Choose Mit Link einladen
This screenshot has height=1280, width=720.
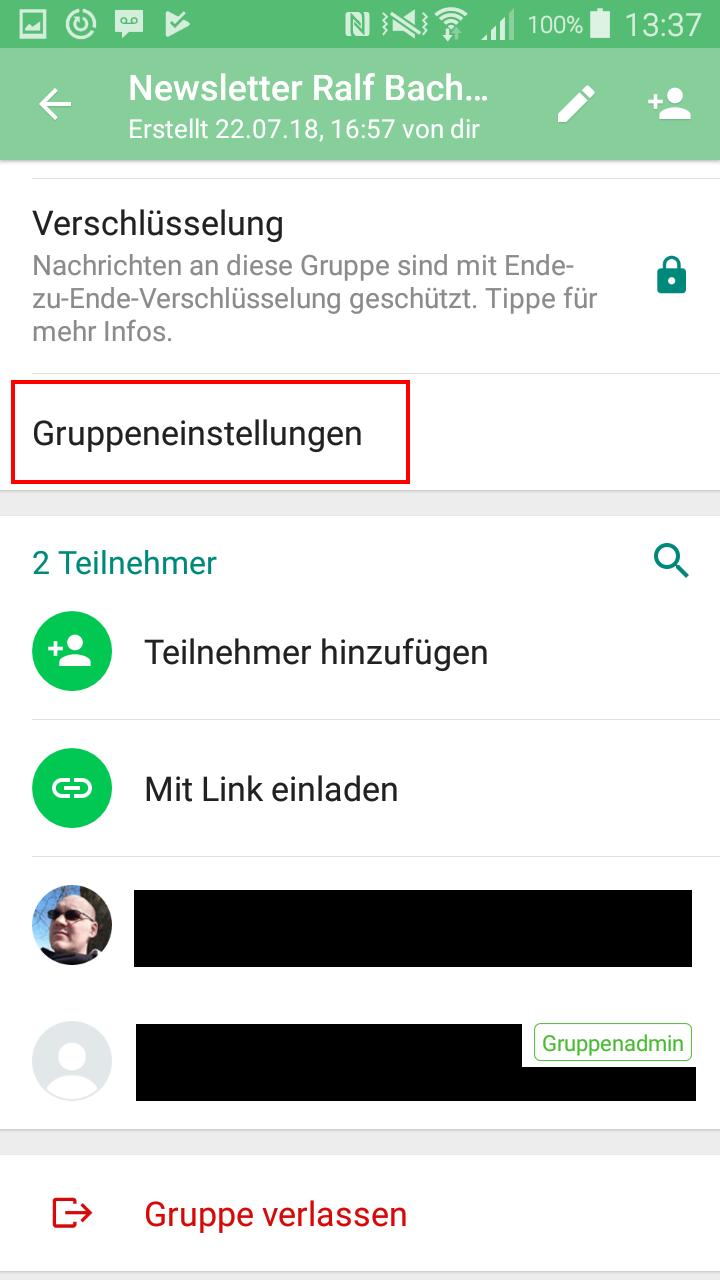(x=360, y=789)
